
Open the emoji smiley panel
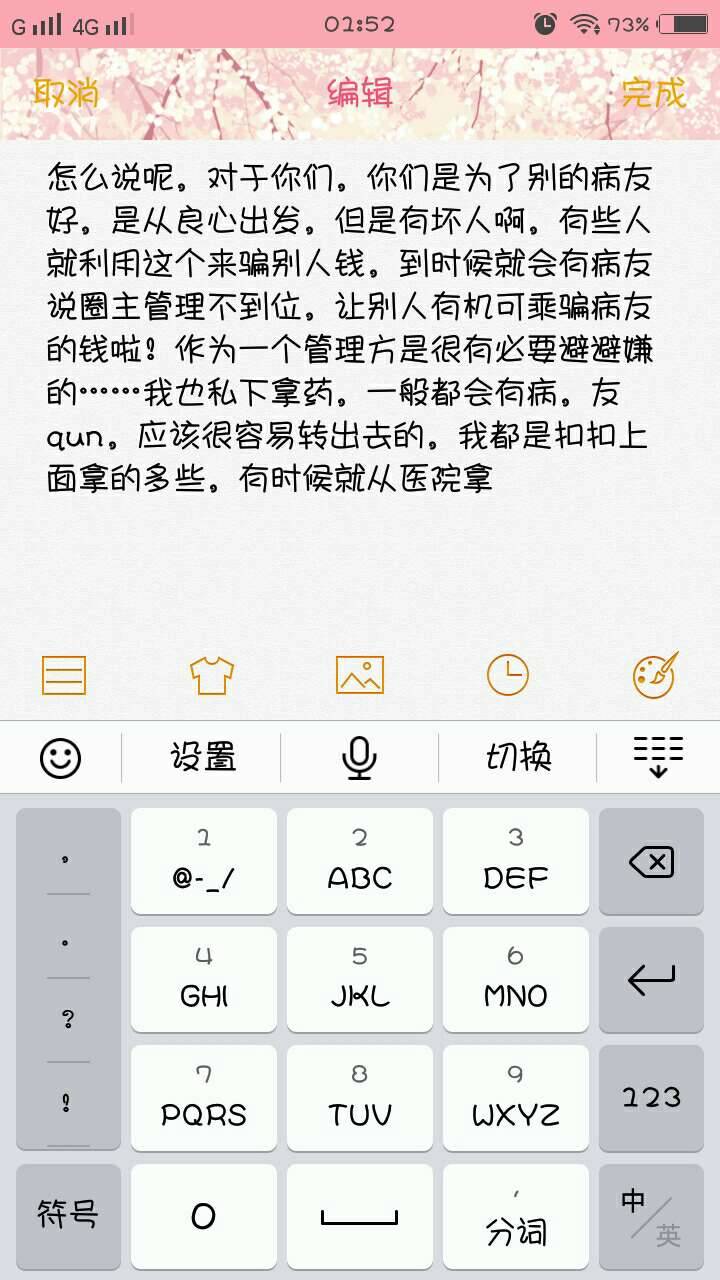coord(60,758)
